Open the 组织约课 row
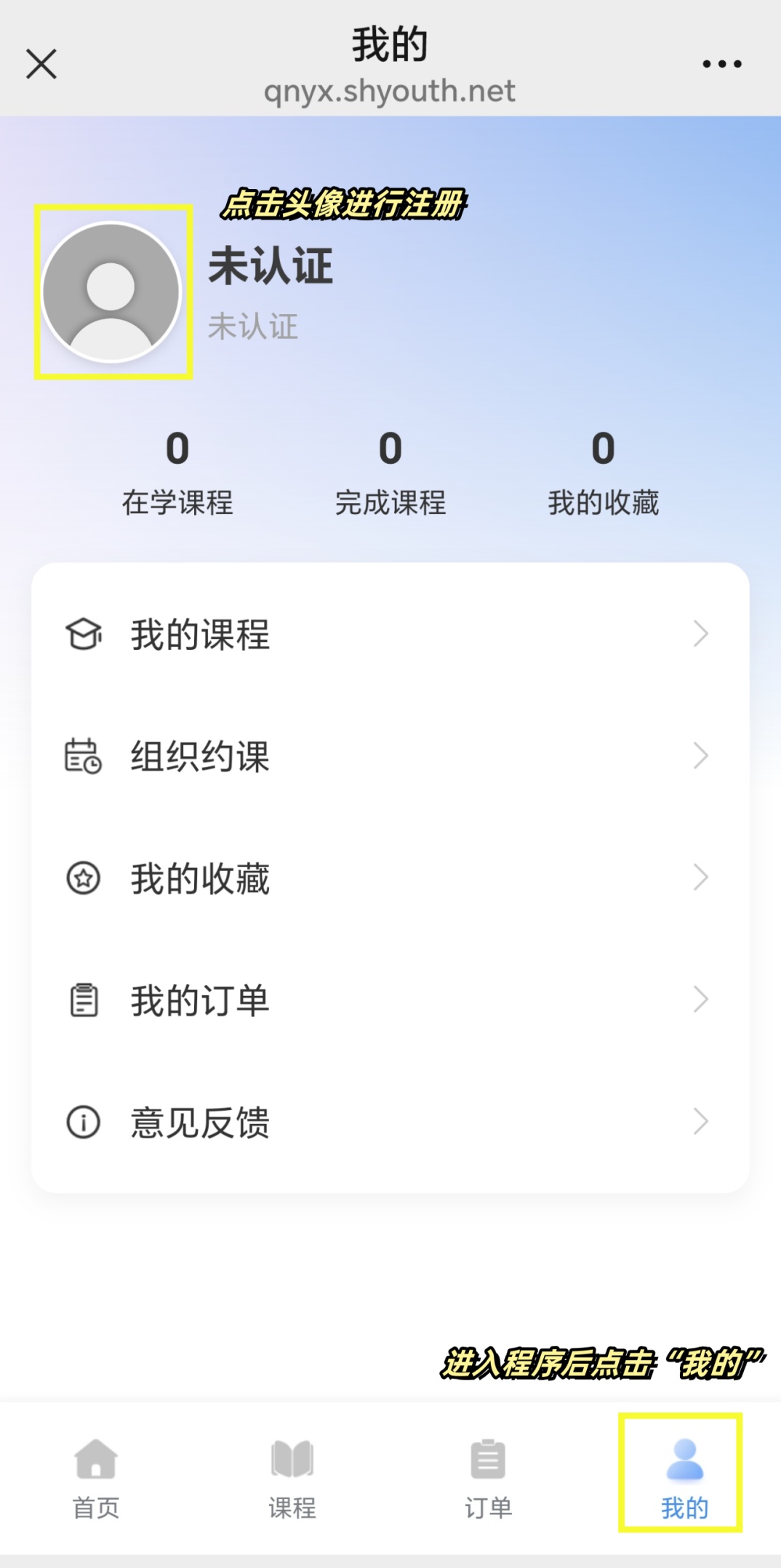The height and width of the screenshot is (1568, 781). [x=390, y=756]
